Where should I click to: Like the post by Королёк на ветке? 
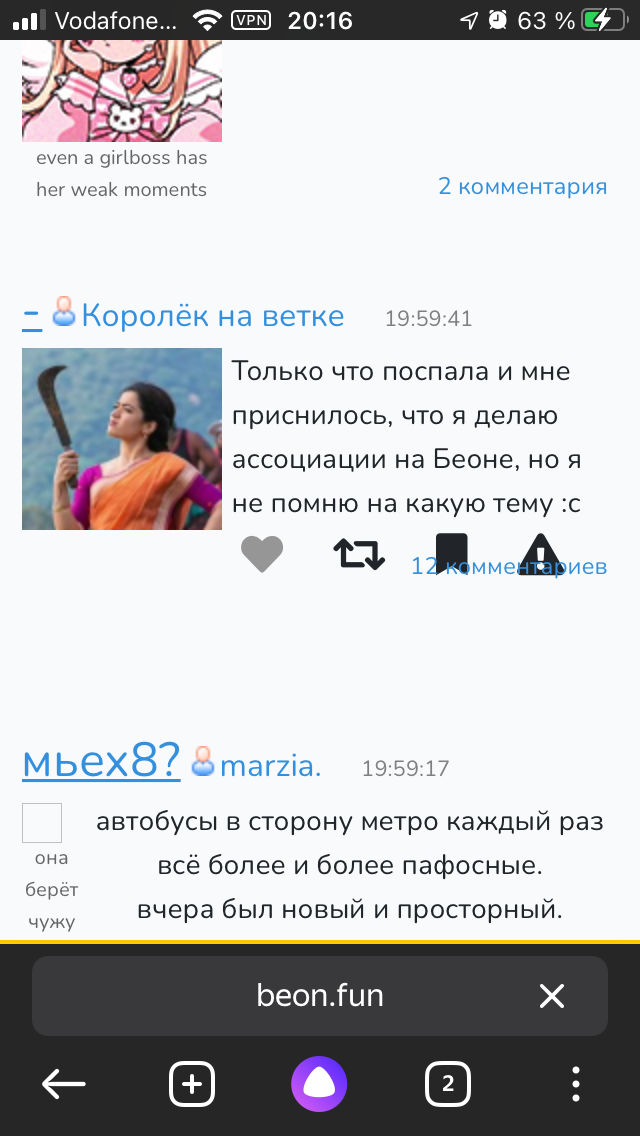[x=262, y=553]
